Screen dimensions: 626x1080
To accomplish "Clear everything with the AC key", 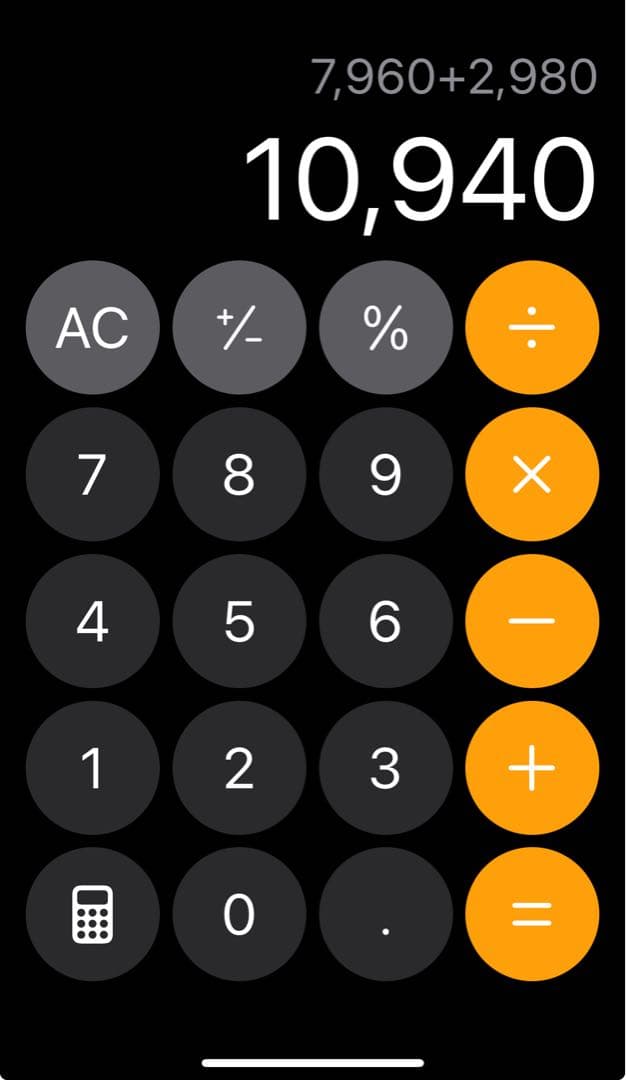I will point(92,327).
